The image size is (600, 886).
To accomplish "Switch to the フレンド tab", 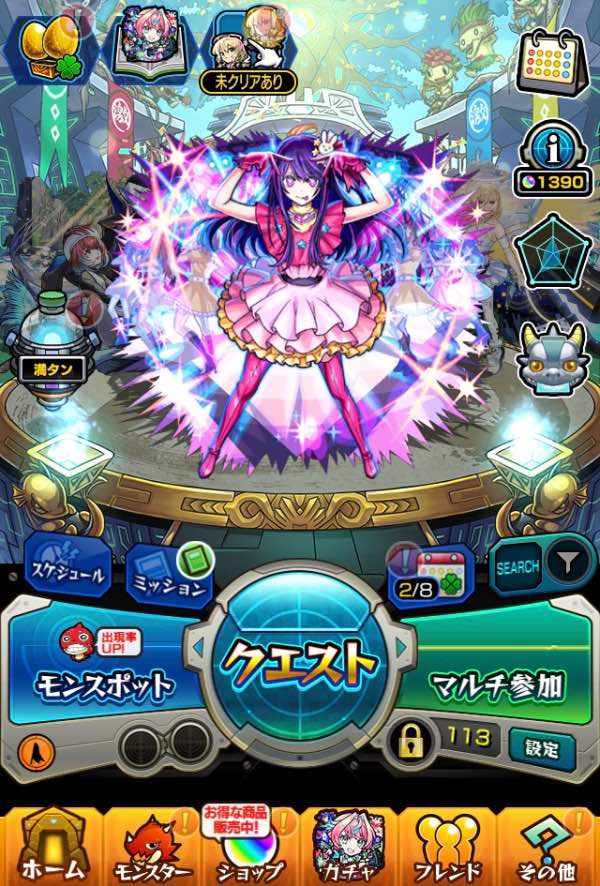I will pyautogui.click(x=447, y=845).
